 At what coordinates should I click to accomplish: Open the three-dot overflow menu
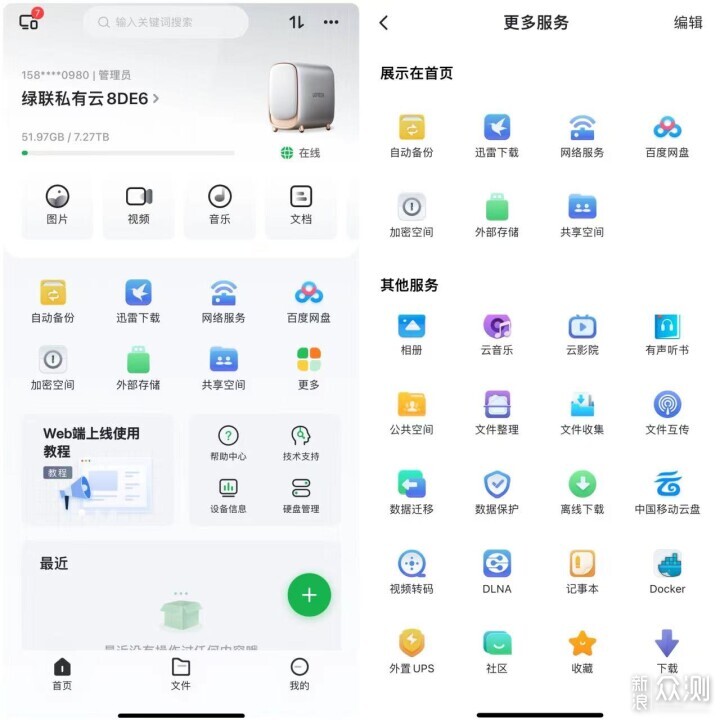(x=331, y=21)
